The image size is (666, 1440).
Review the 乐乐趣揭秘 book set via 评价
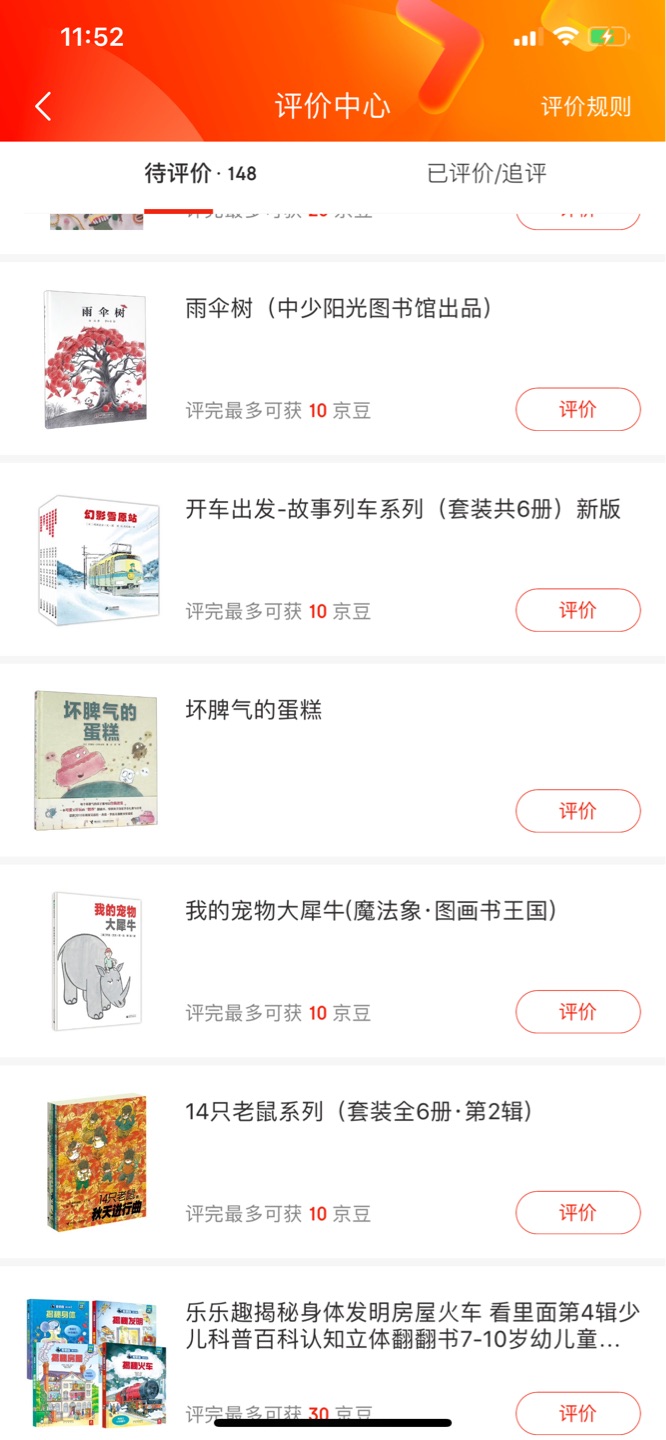[578, 1413]
